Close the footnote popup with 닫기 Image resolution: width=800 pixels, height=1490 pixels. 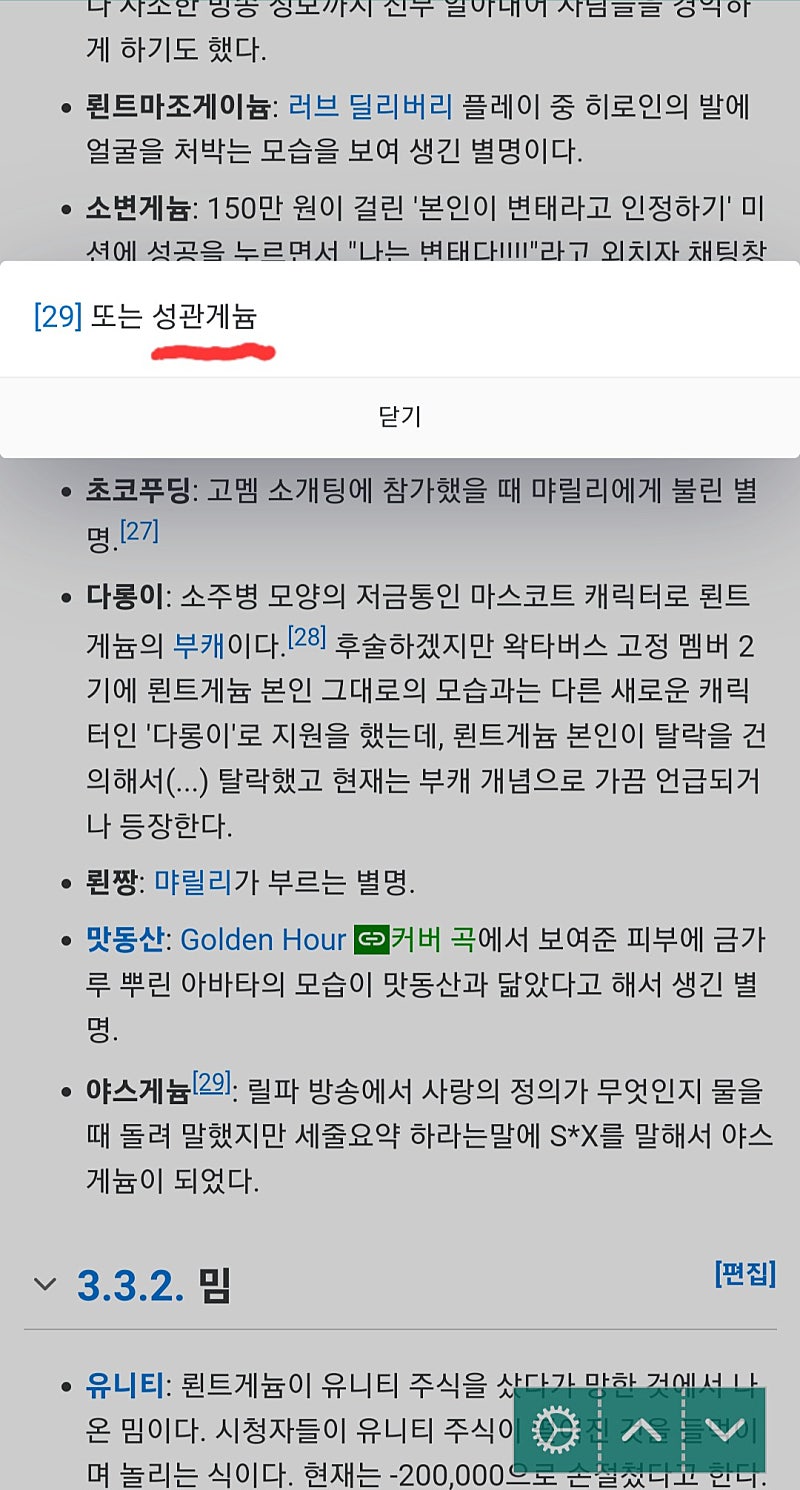click(400, 416)
